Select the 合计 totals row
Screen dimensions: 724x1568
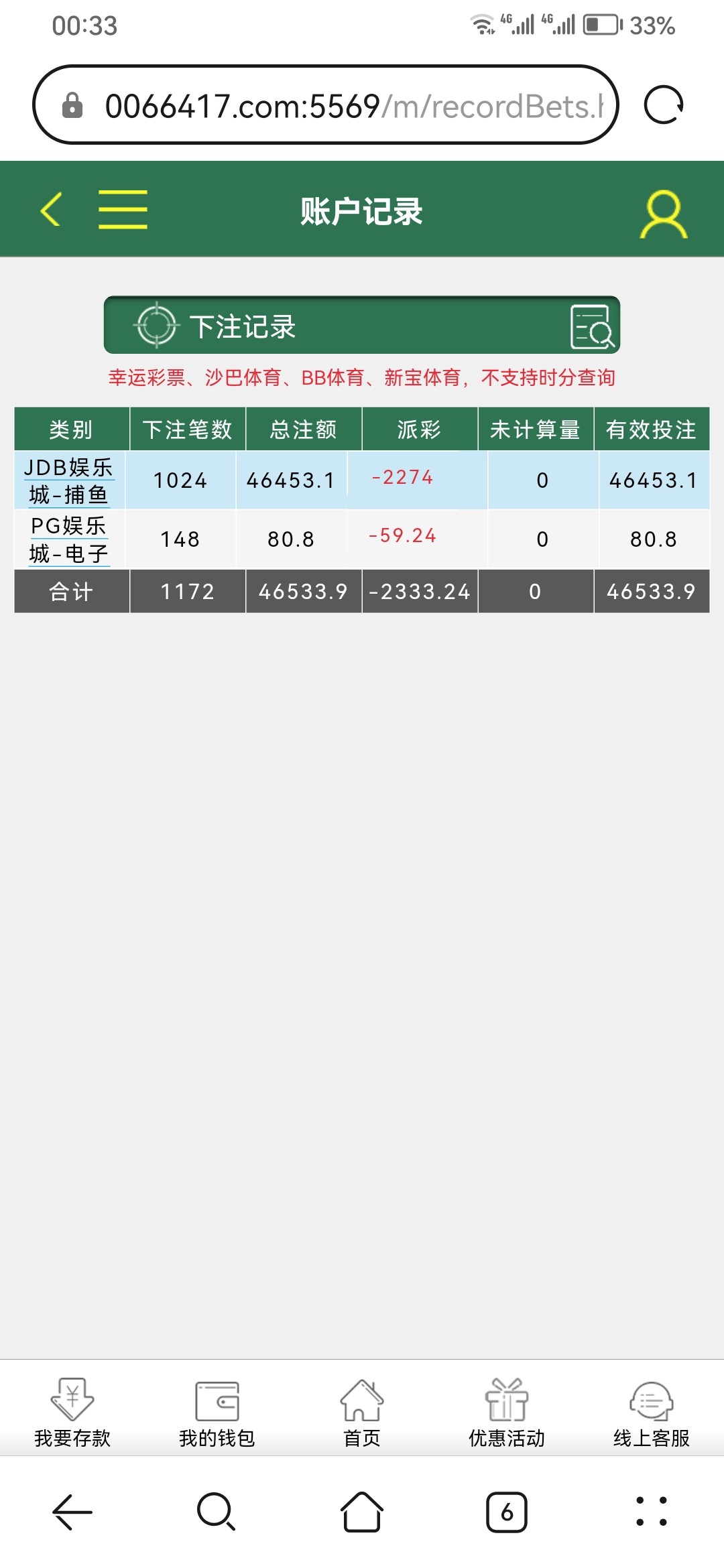pos(70,592)
